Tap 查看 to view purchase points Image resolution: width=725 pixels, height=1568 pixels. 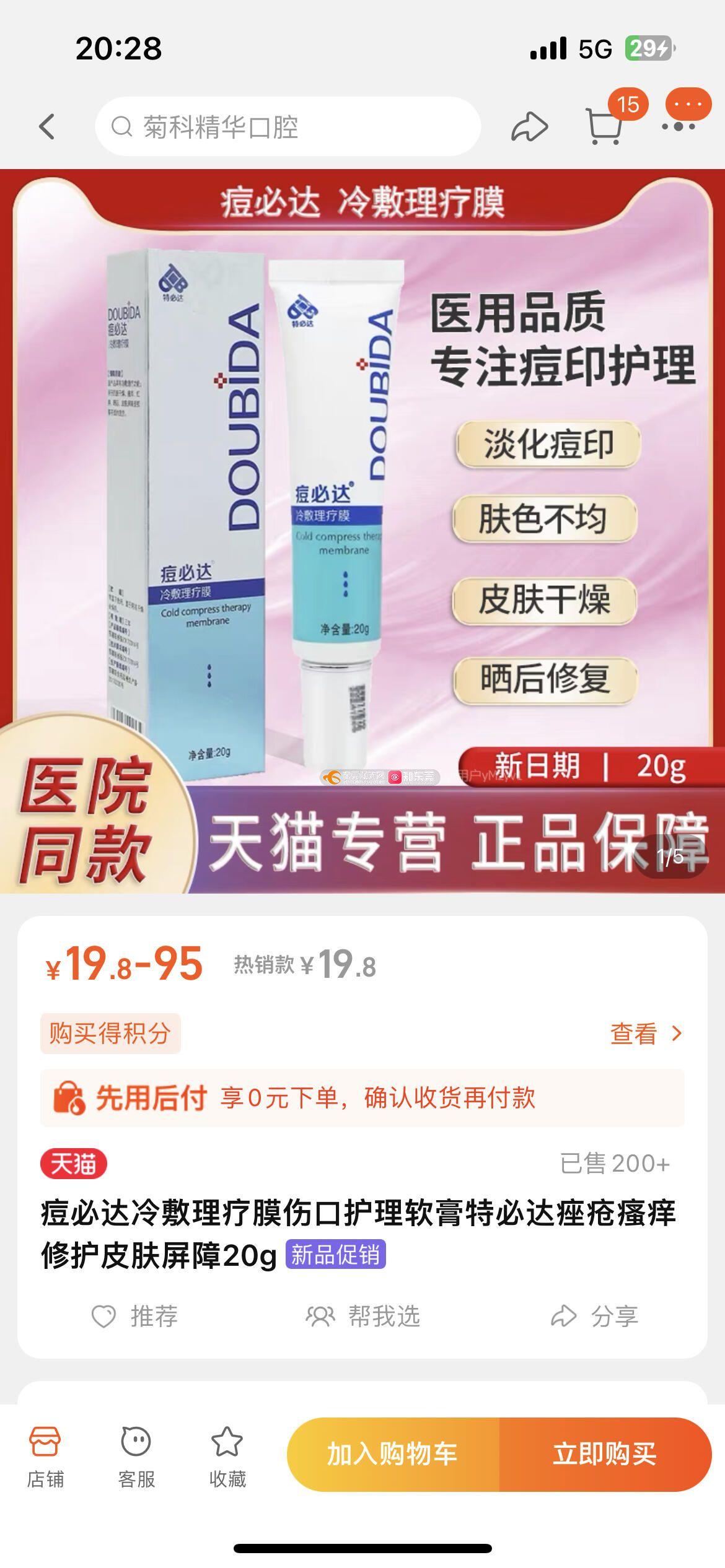tap(645, 1034)
